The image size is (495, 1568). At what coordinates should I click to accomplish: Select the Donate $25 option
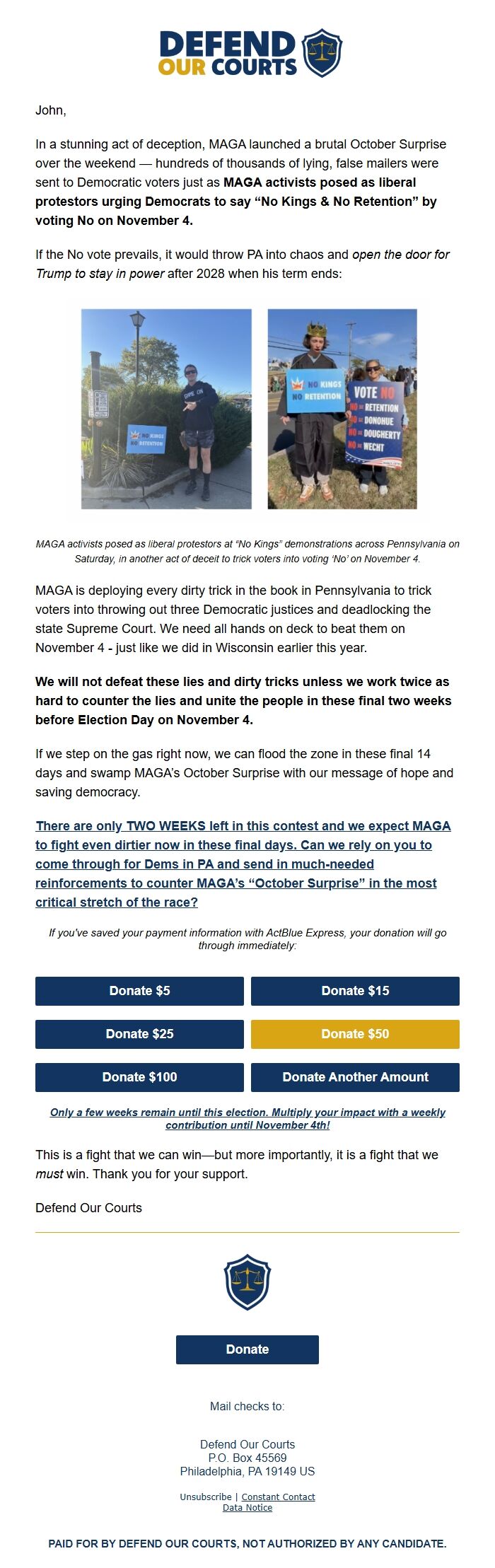pos(139,1034)
